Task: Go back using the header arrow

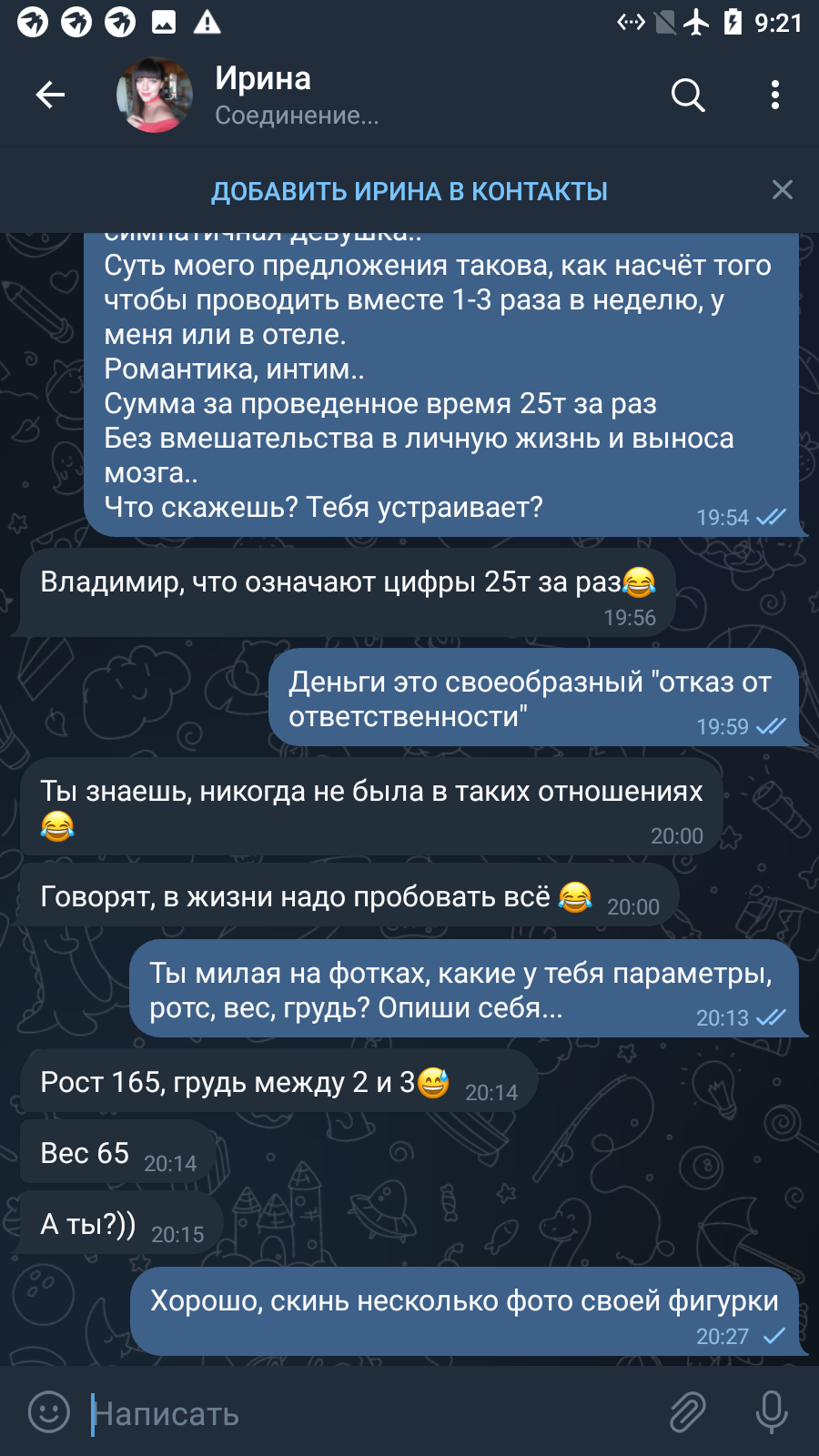Action: pyautogui.click(x=50, y=95)
